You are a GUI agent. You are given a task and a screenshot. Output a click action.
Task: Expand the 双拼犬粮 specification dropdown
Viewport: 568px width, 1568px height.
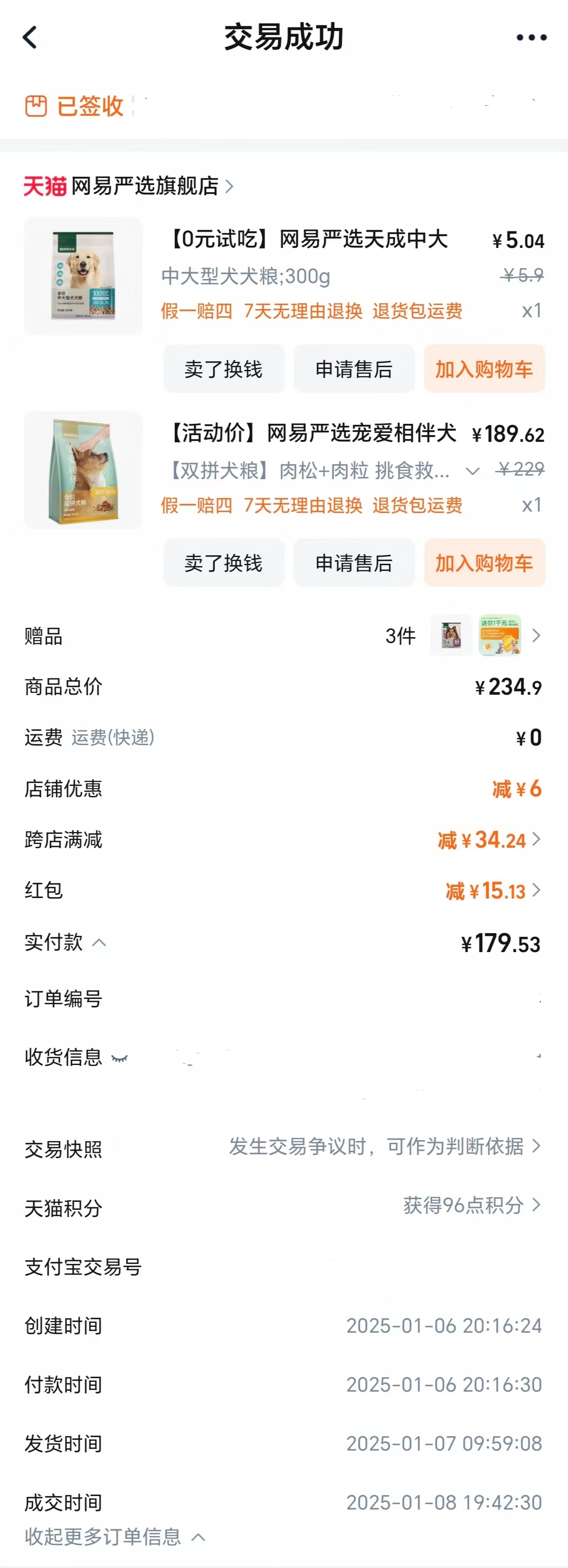point(473,471)
